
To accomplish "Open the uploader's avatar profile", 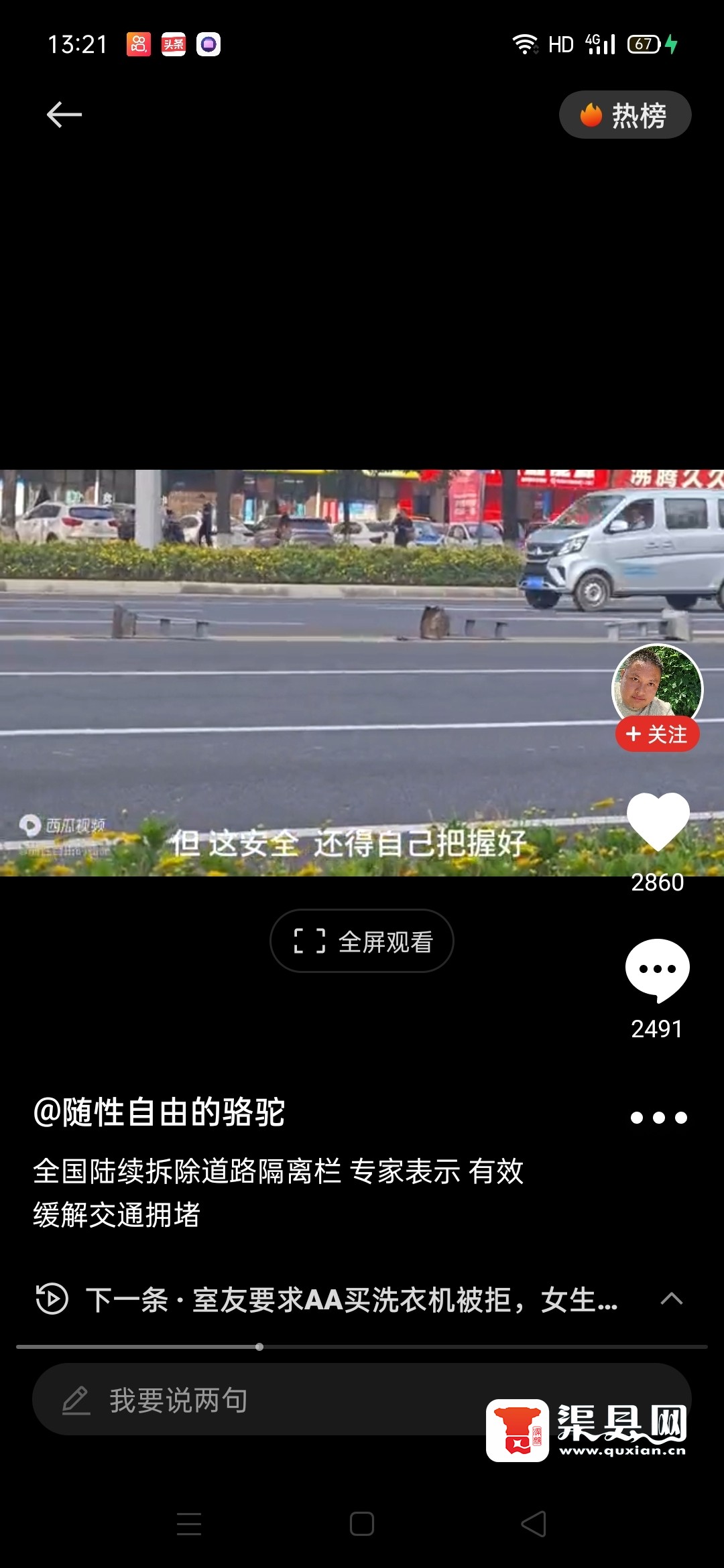I will pos(657,685).
